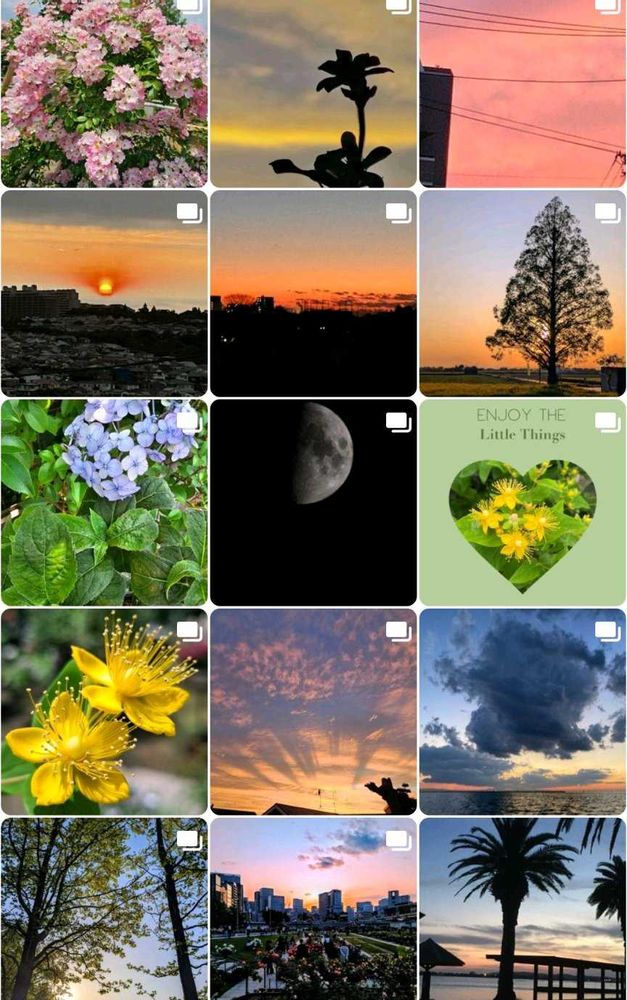
Task: Open the green trees looking up post
Action: click(x=104, y=909)
